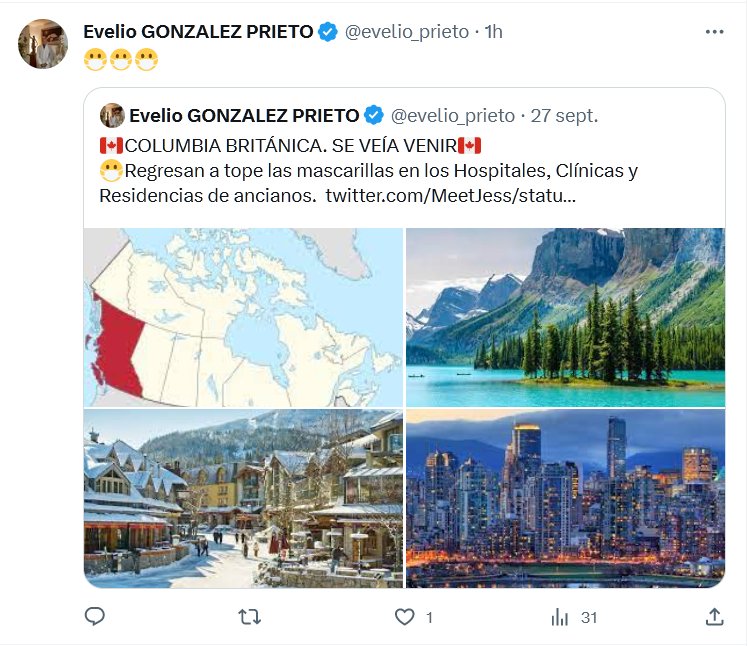Open the turquoise lake and mountains photo
748x646 pixels.
tap(565, 316)
